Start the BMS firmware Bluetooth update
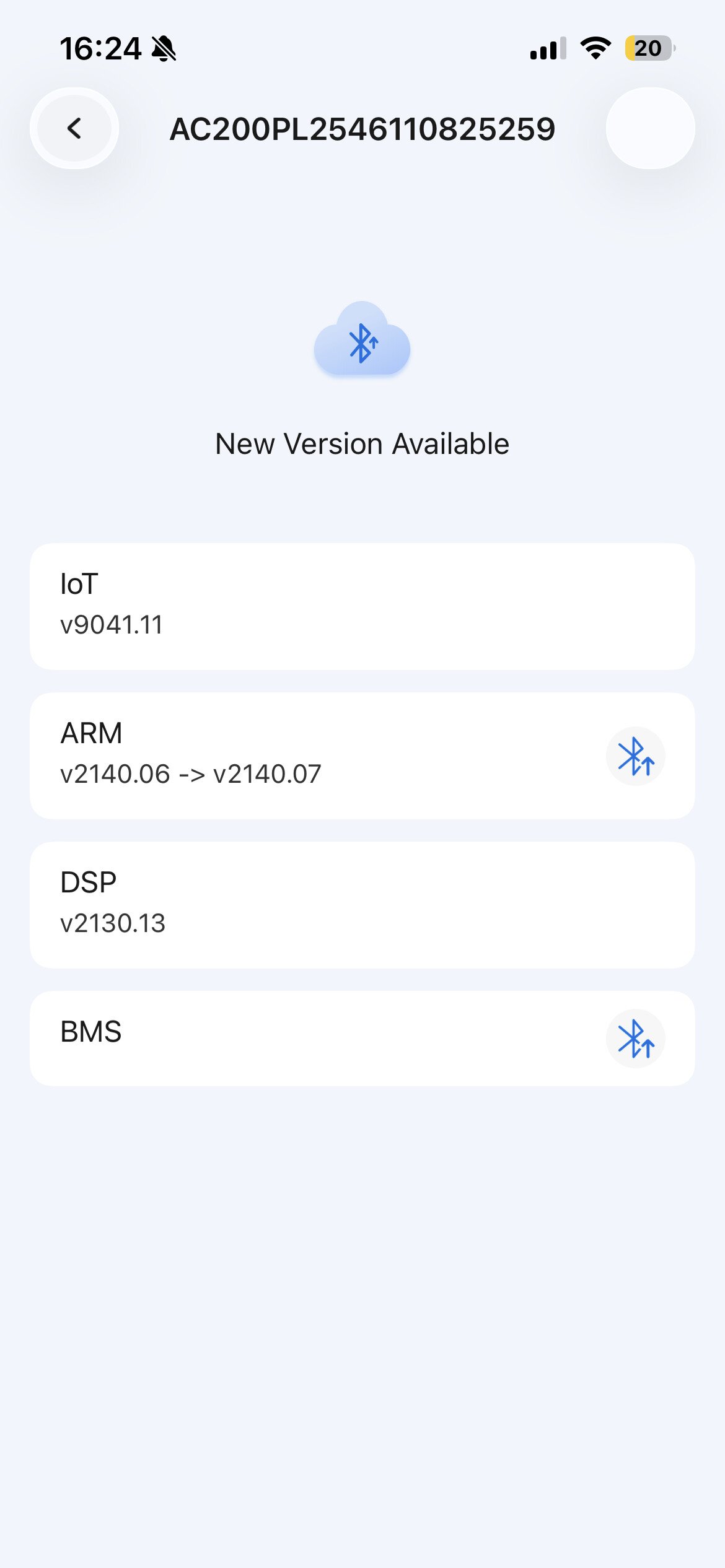The image size is (725, 1568). coord(635,1039)
